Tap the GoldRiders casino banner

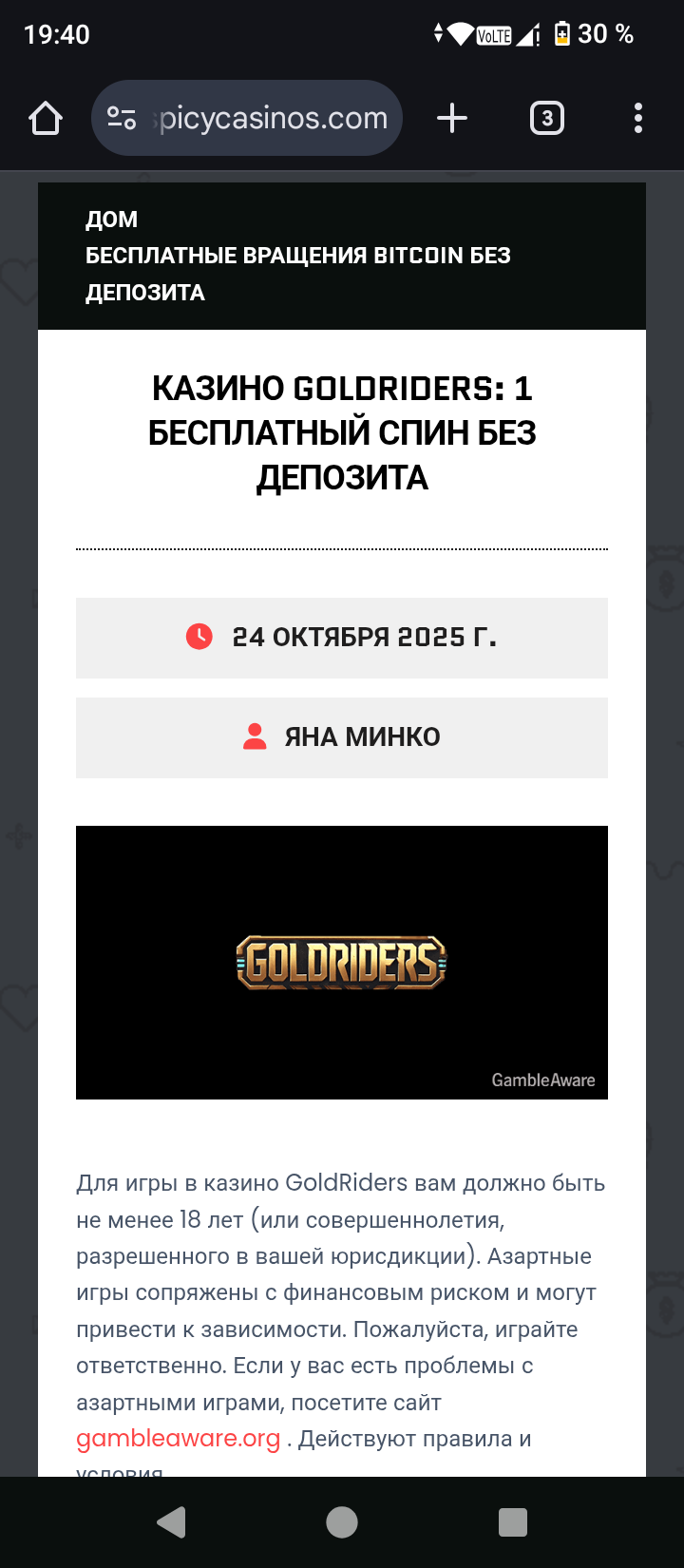(x=341, y=962)
